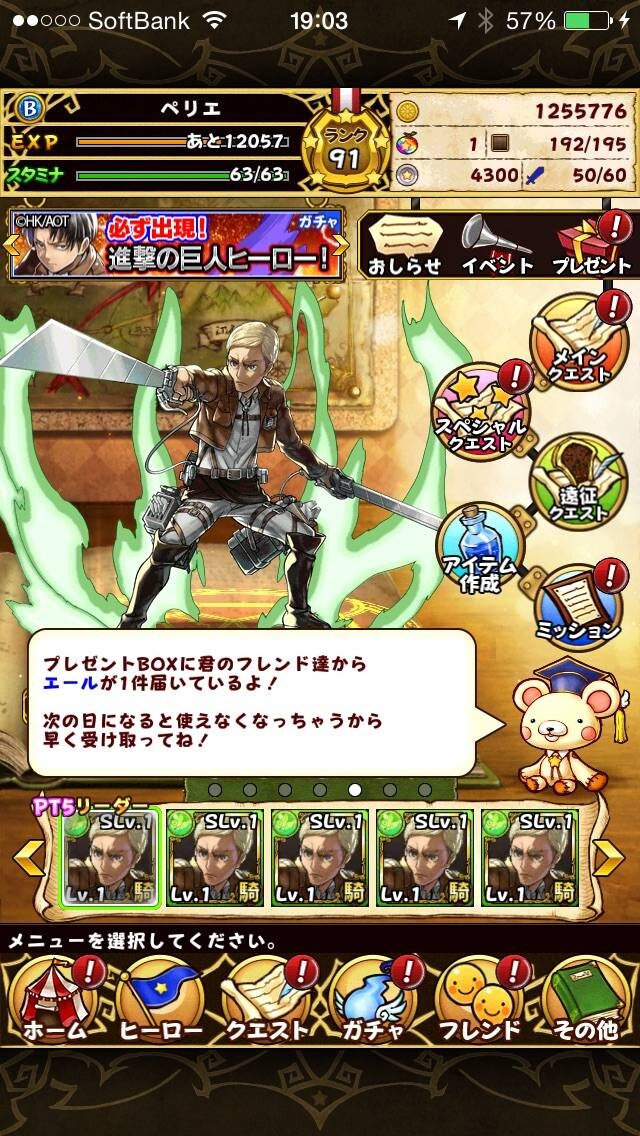This screenshot has height=1136, width=640.
Task: Tap the next-party arrow beside hero cards
Action: [x=608, y=858]
